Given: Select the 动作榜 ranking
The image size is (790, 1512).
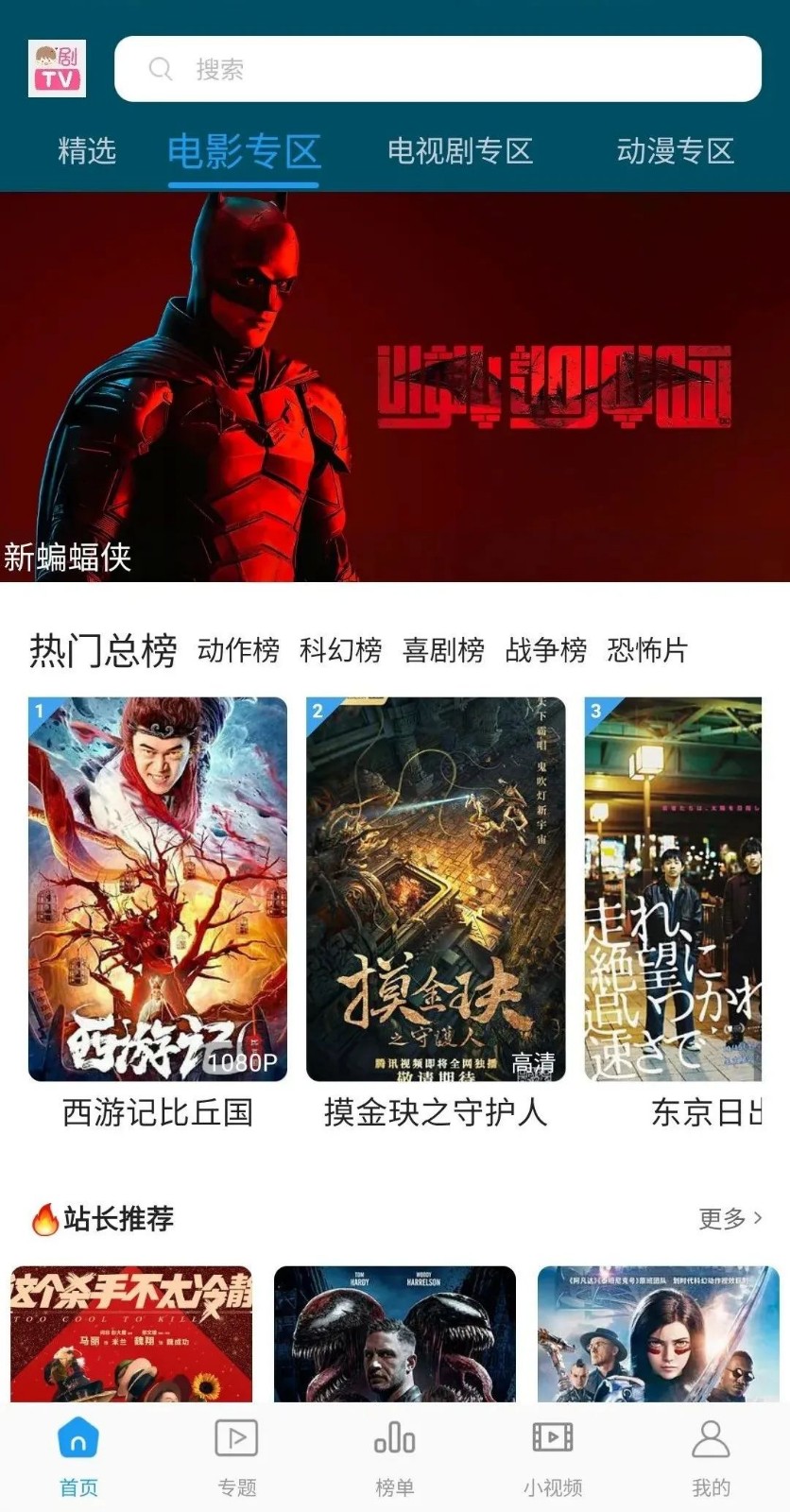Looking at the screenshot, I should coord(238,650).
